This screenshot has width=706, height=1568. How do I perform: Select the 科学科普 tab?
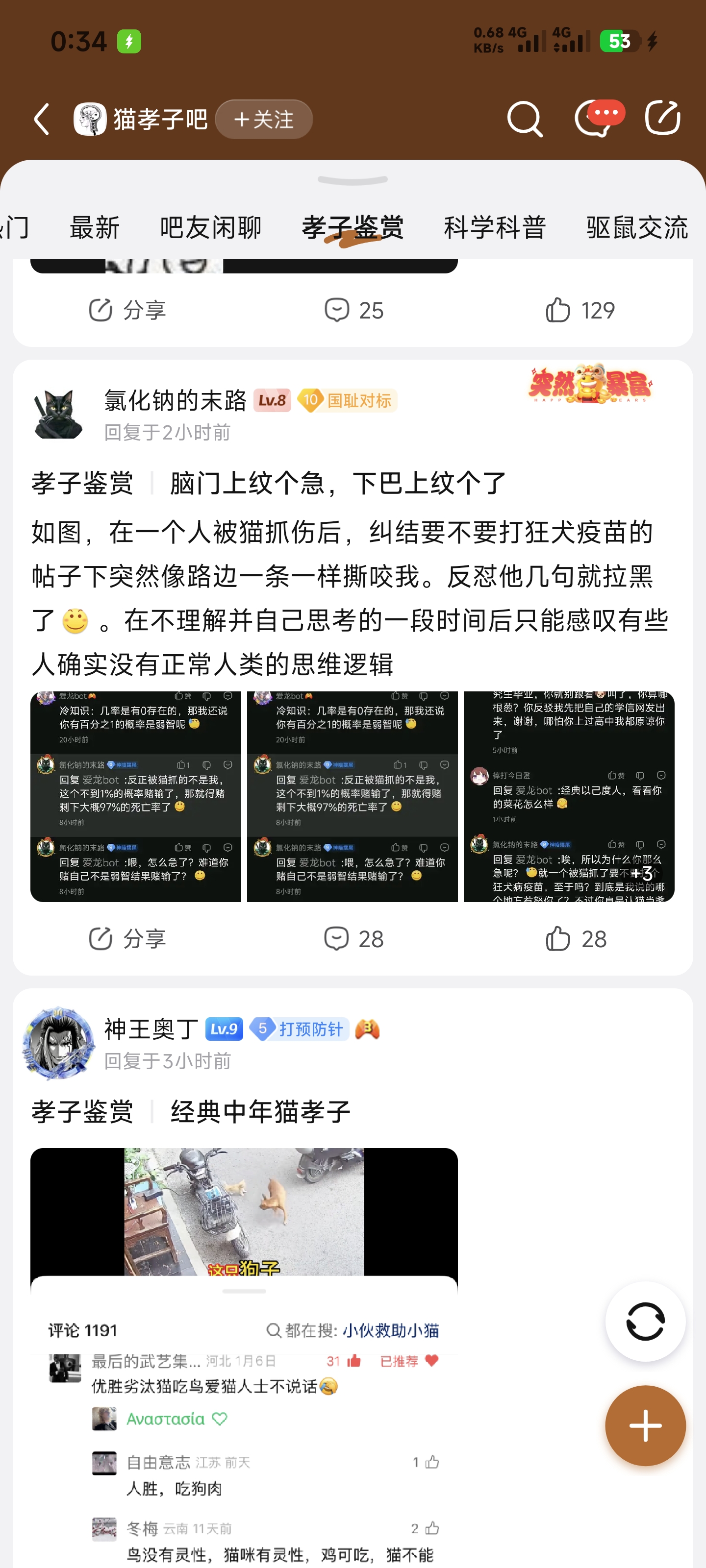click(495, 228)
